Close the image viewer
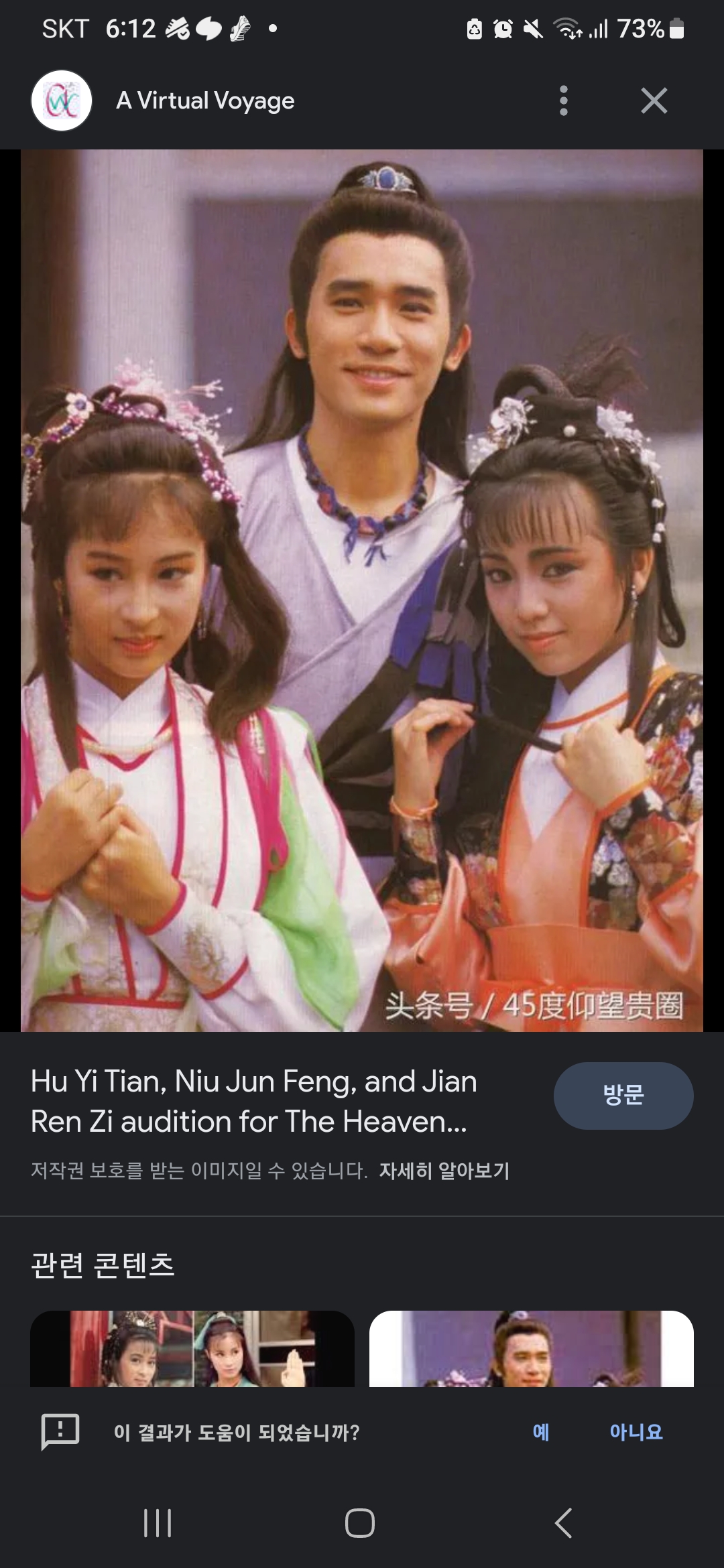Viewport: 724px width, 1568px height. [x=654, y=101]
